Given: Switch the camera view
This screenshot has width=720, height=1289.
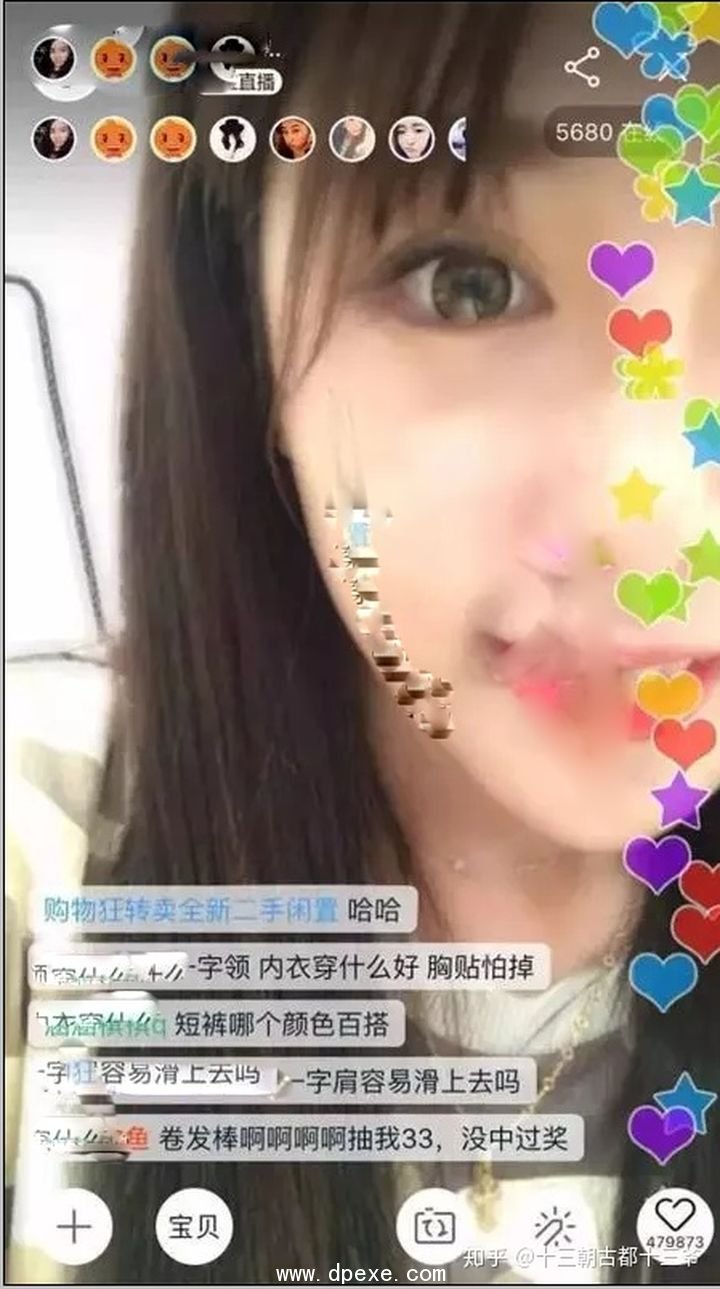Looking at the screenshot, I should click(x=435, y=1225).
